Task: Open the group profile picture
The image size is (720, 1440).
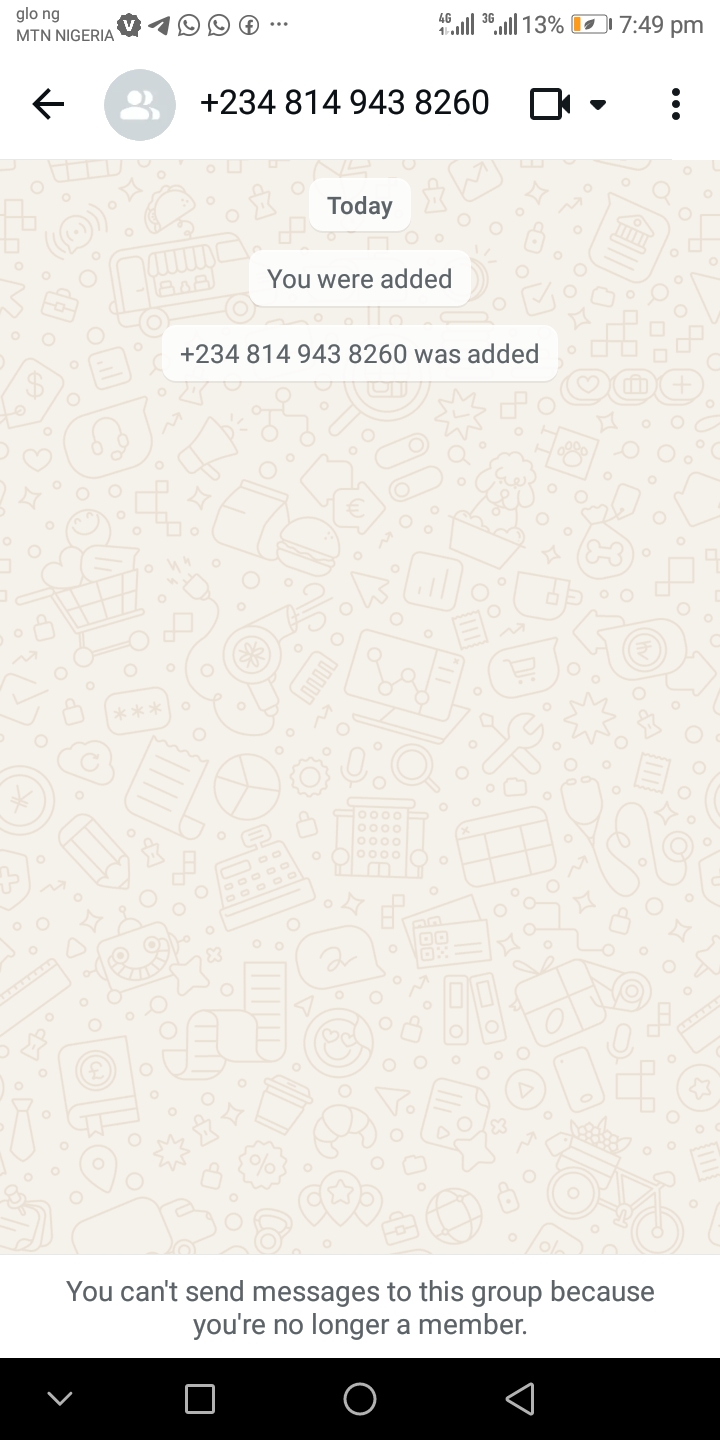Action: [140, 105]
